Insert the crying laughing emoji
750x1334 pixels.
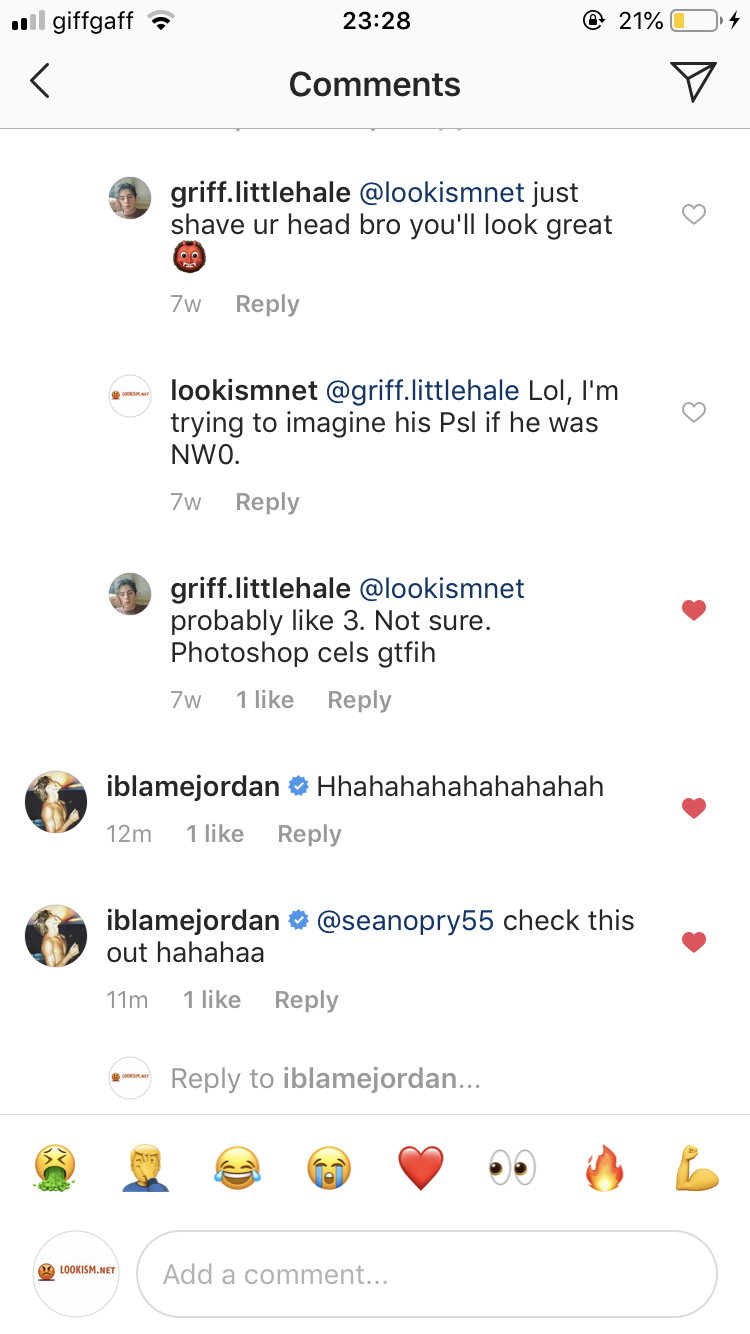tap(237, 1168)
